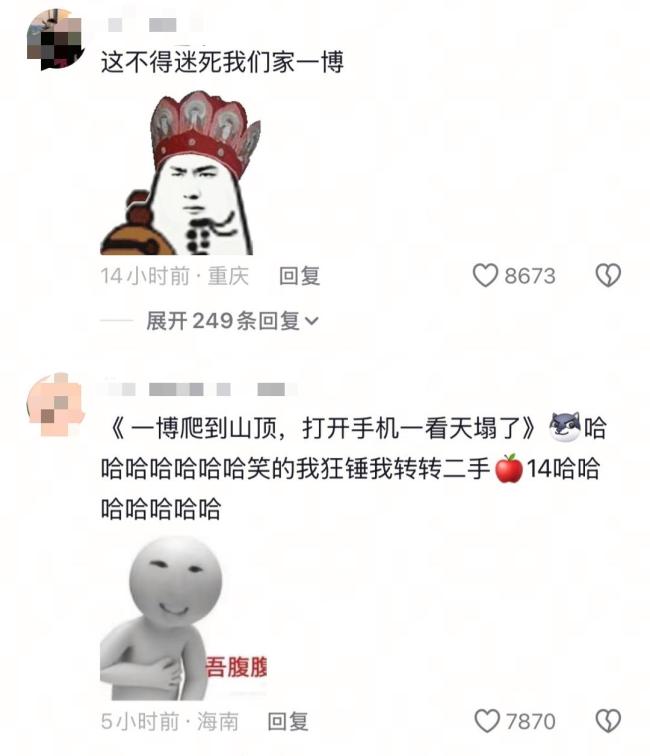Open the profile of the 重庆 commenter
Screen dimensions: 650x756
point(54,38)
